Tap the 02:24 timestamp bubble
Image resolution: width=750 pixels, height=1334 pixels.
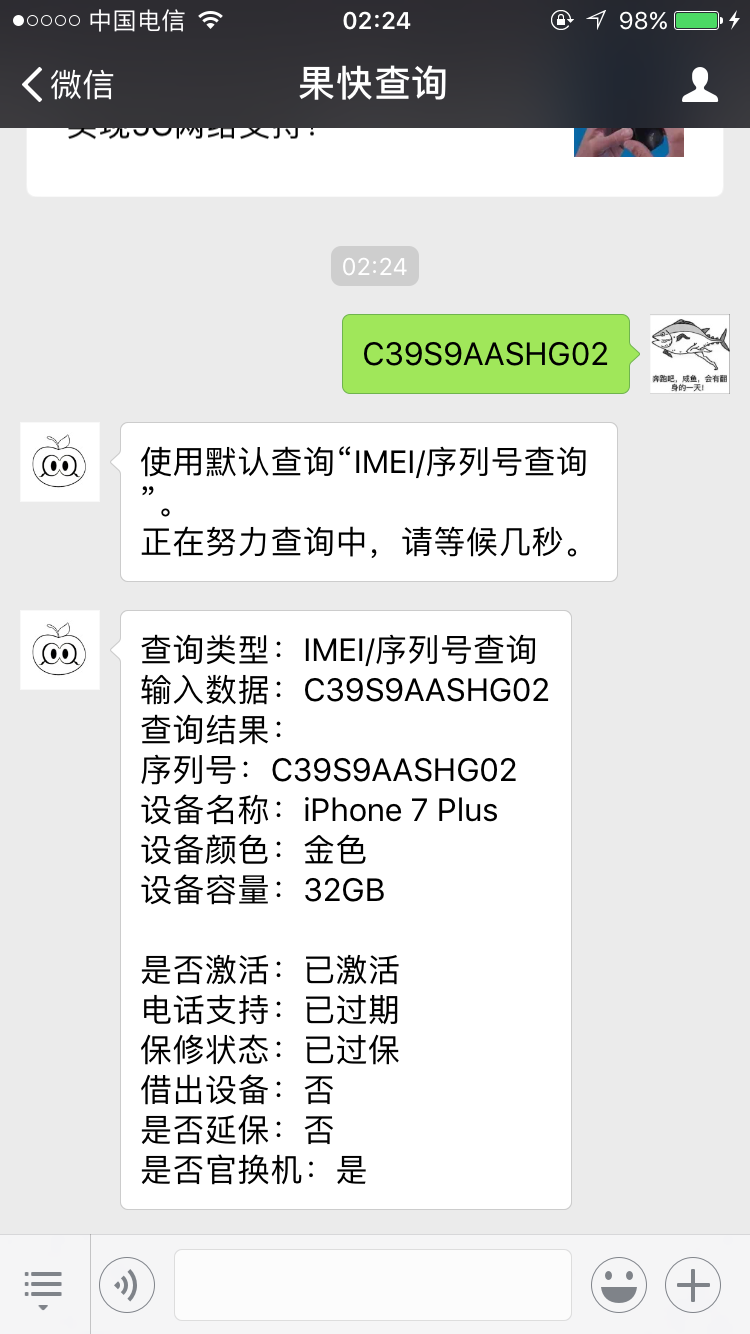375,265
